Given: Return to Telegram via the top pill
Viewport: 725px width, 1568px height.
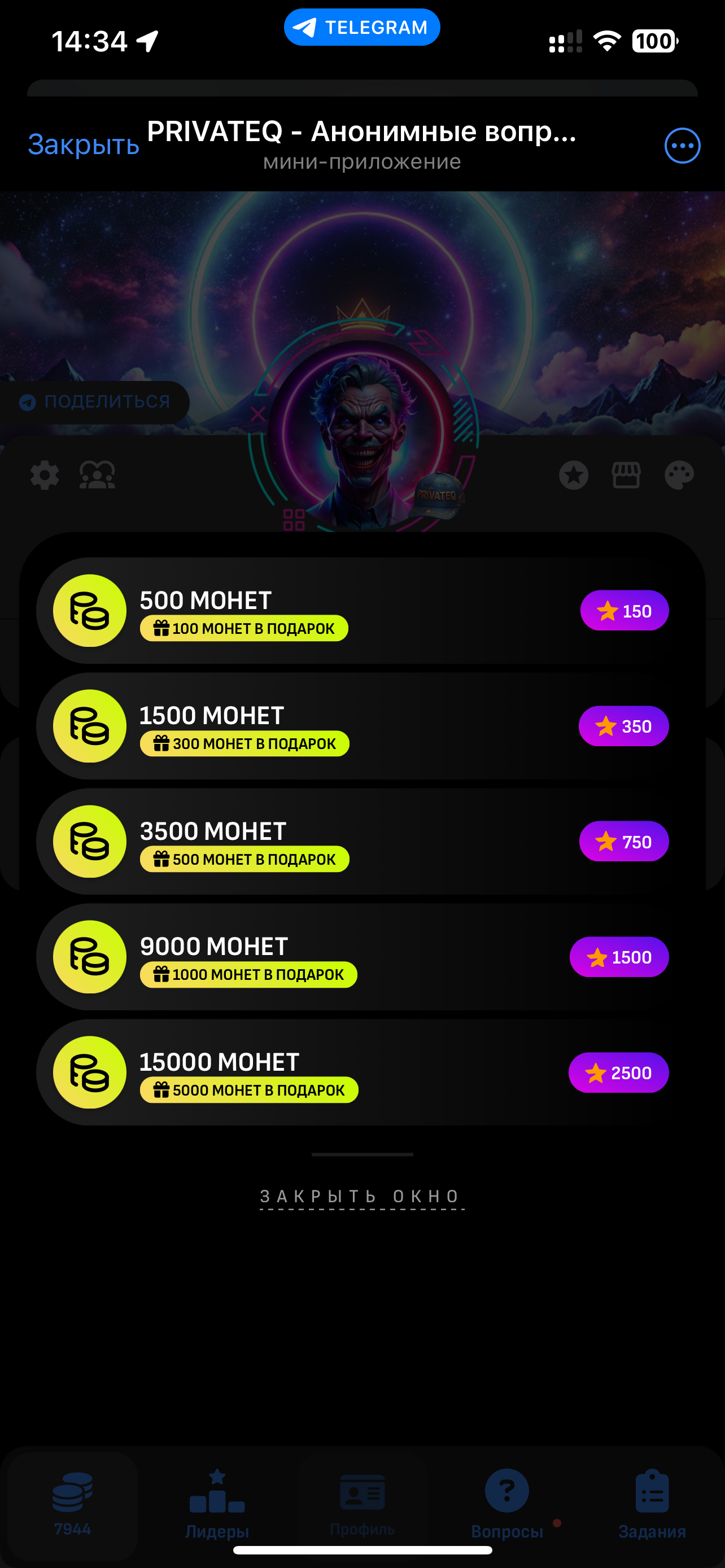Looking at the screenshot, I should point(361,28).
